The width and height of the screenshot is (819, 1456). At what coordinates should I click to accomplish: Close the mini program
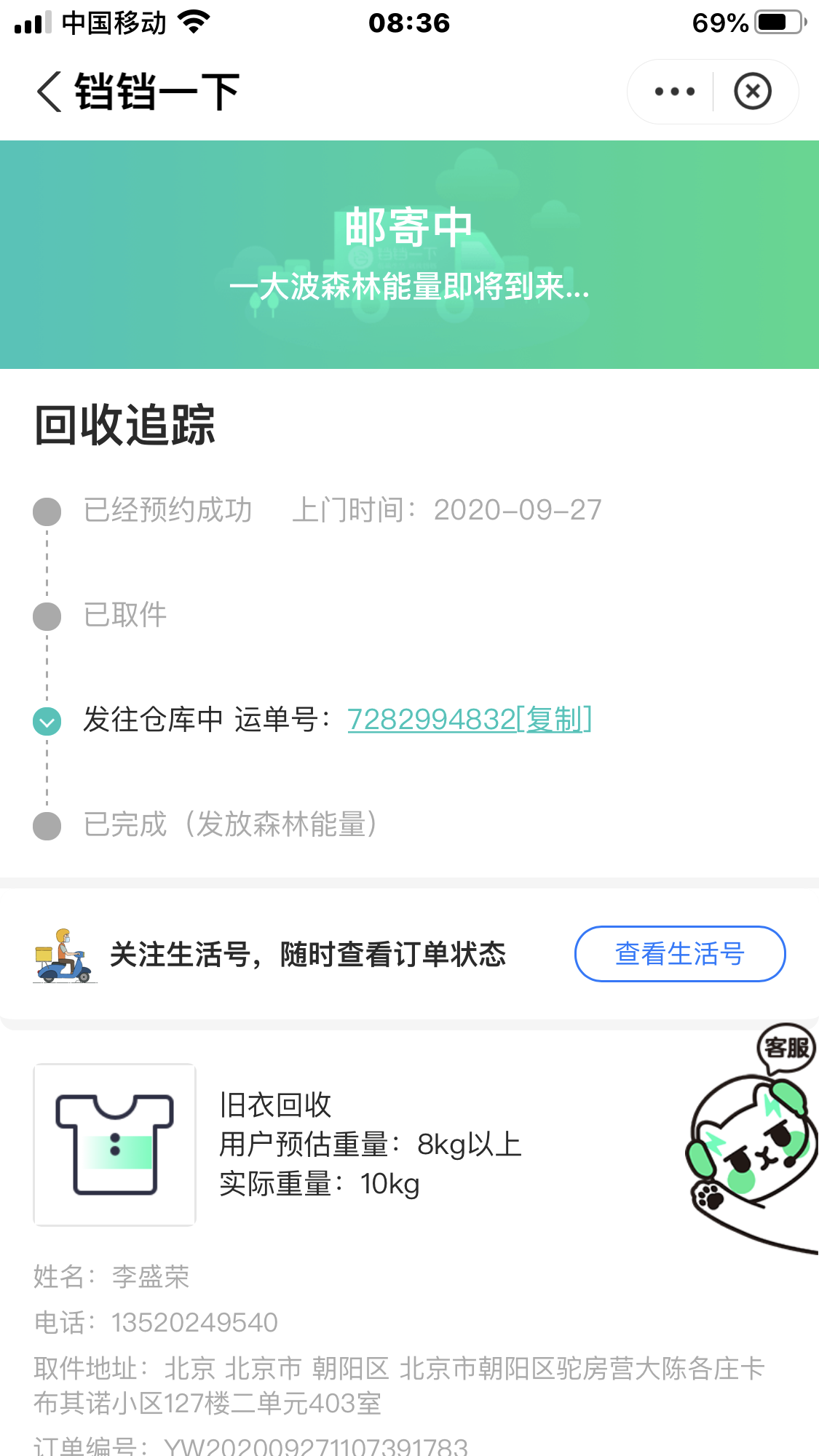click(752, 92)
